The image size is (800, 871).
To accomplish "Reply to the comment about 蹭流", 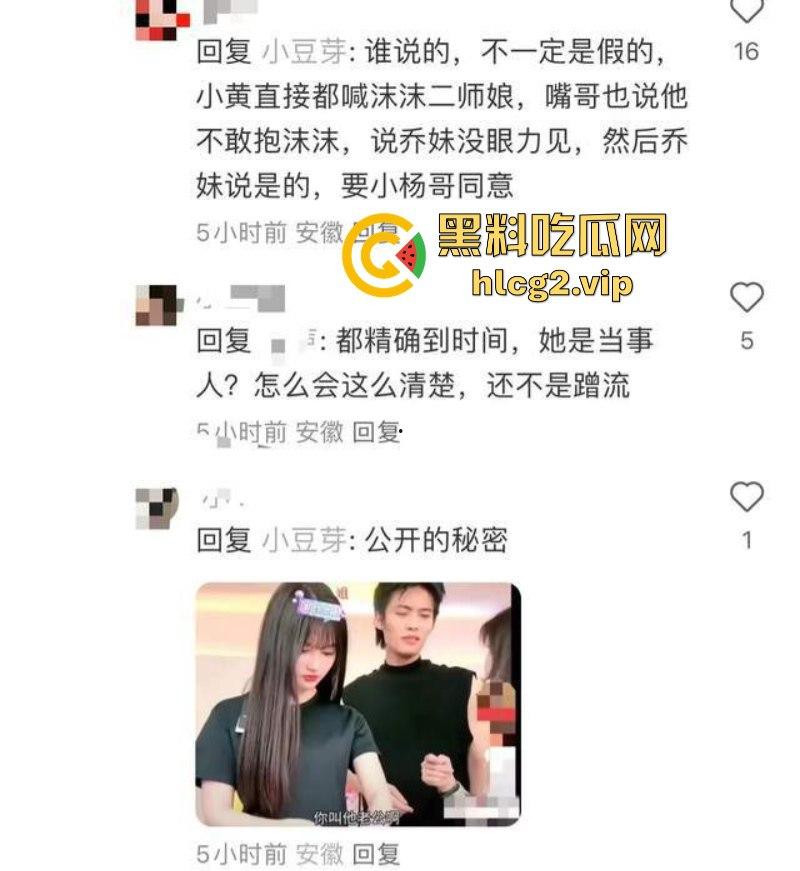I will [x=377, y=432].
